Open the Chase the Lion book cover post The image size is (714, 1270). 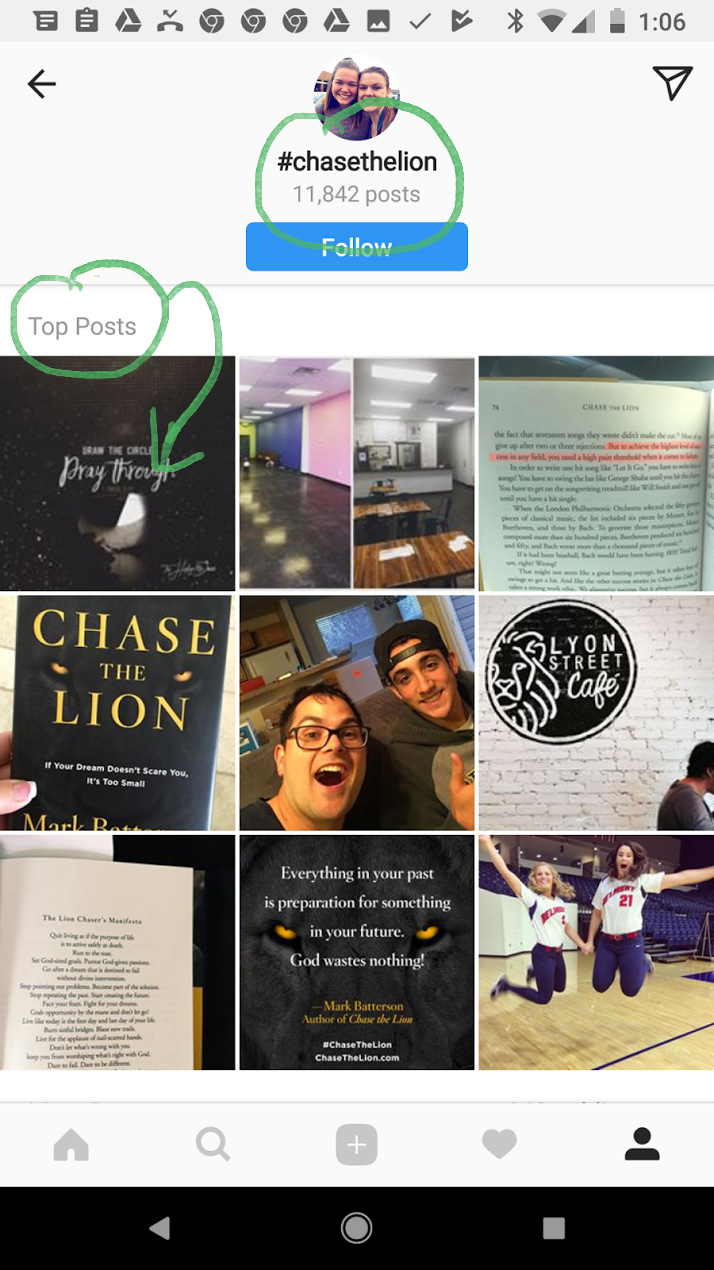click(x=117, y=712)
